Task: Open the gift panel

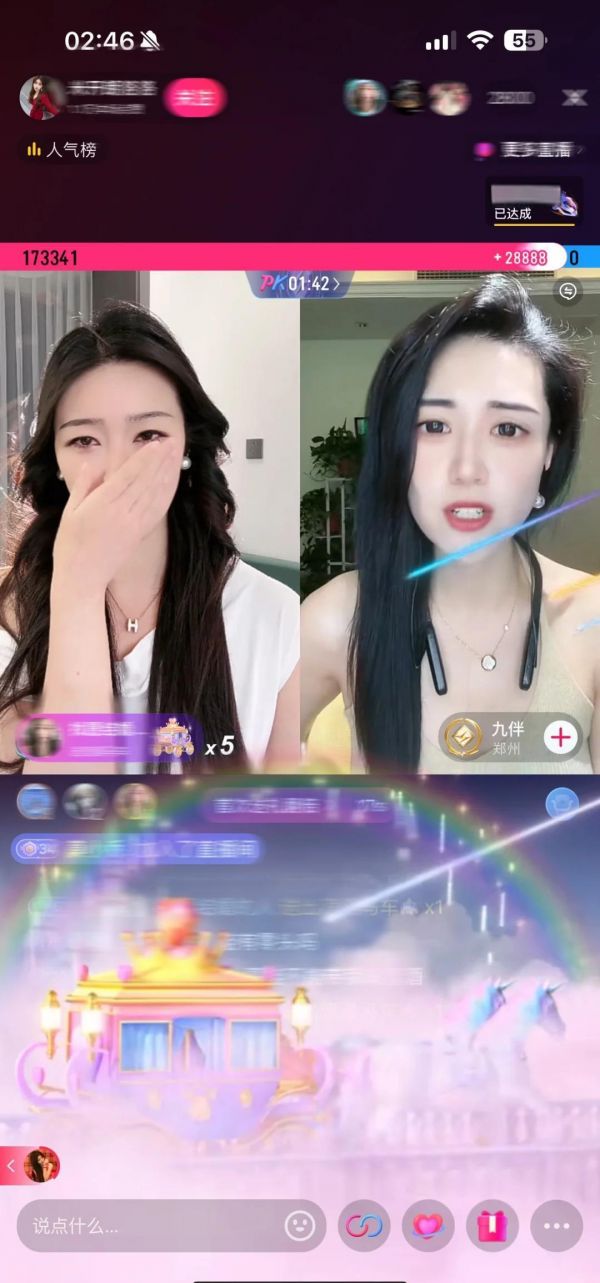Action: pos(492,1225)
